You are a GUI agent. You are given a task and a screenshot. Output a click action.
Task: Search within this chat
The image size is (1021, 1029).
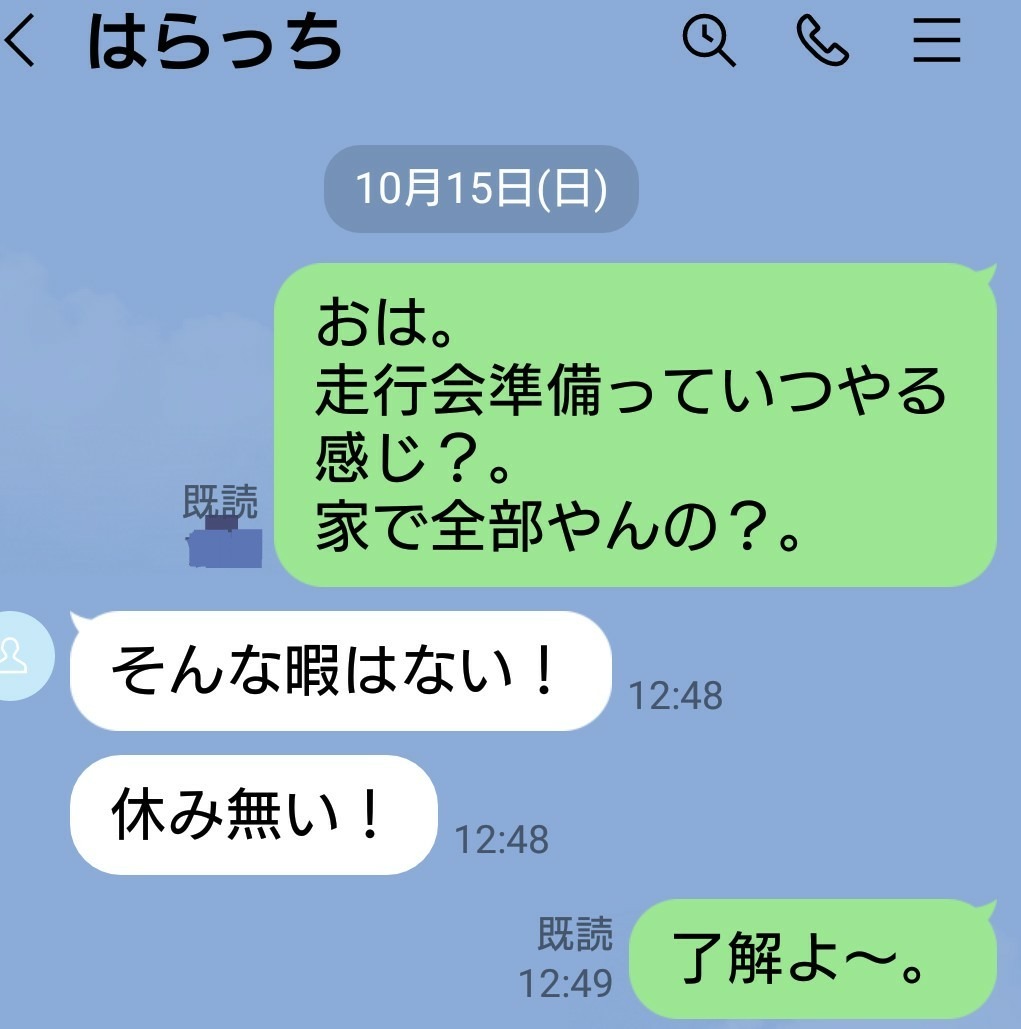pos(708,43)
